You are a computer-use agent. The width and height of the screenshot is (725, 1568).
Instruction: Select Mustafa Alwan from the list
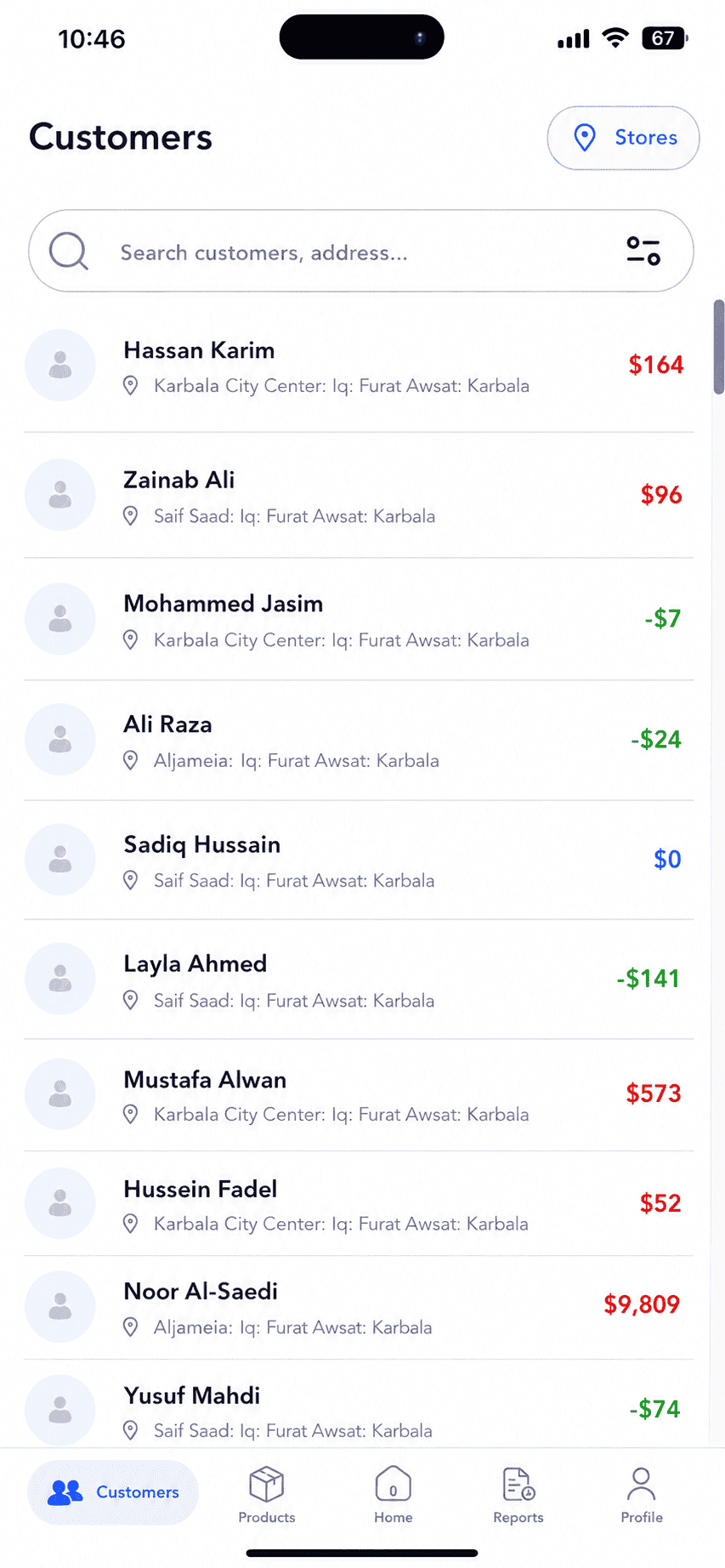point(359,1095)
